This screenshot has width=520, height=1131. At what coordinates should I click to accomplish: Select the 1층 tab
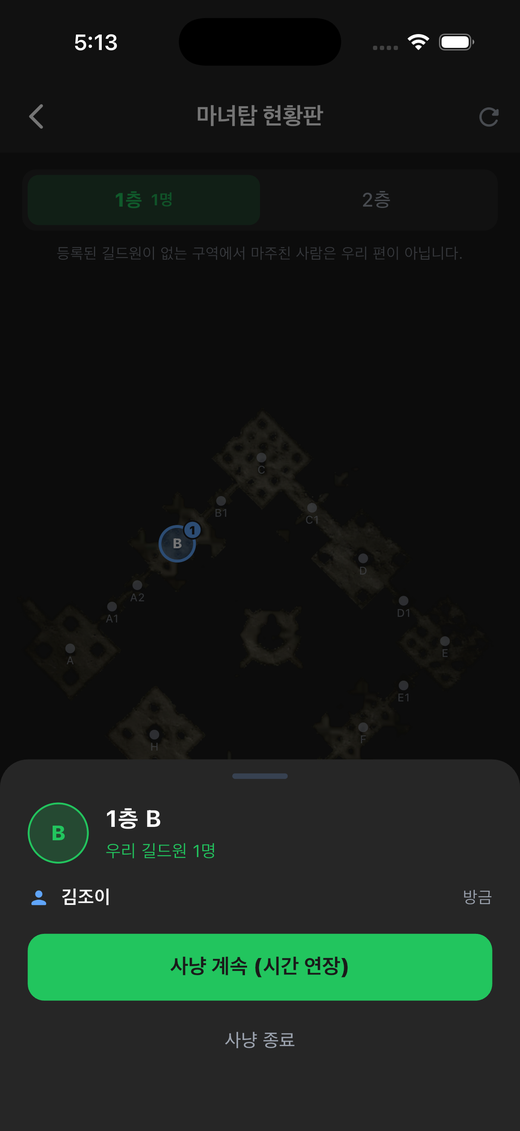144,200
